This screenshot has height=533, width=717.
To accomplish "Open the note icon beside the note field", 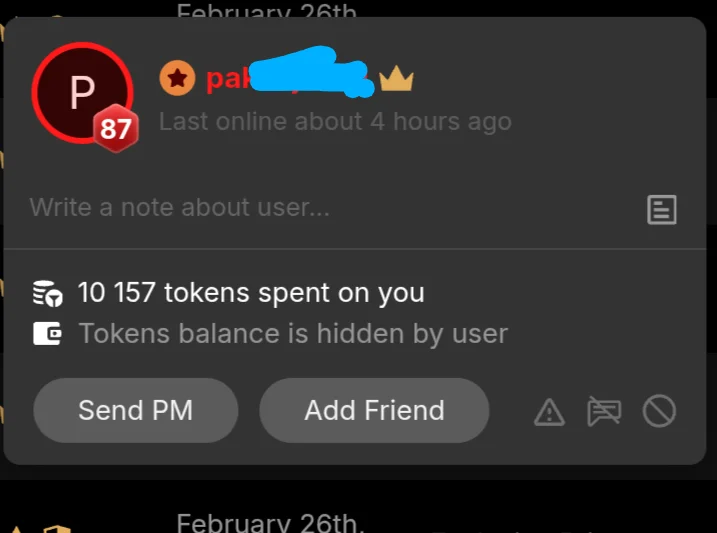I will pyautogui.click(x=661, y=209).
